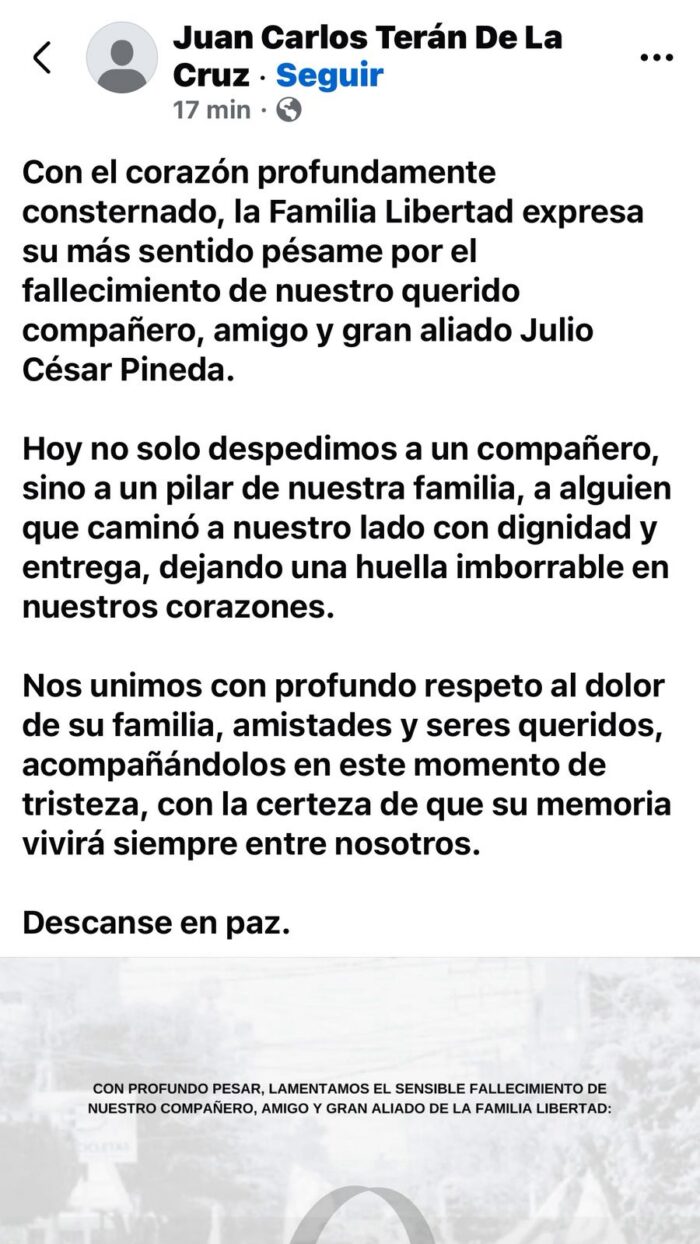The image size is (700, 1244).
Task: Follow Juan Carlos Terán De La Cruz
Action: click(329, 75)
